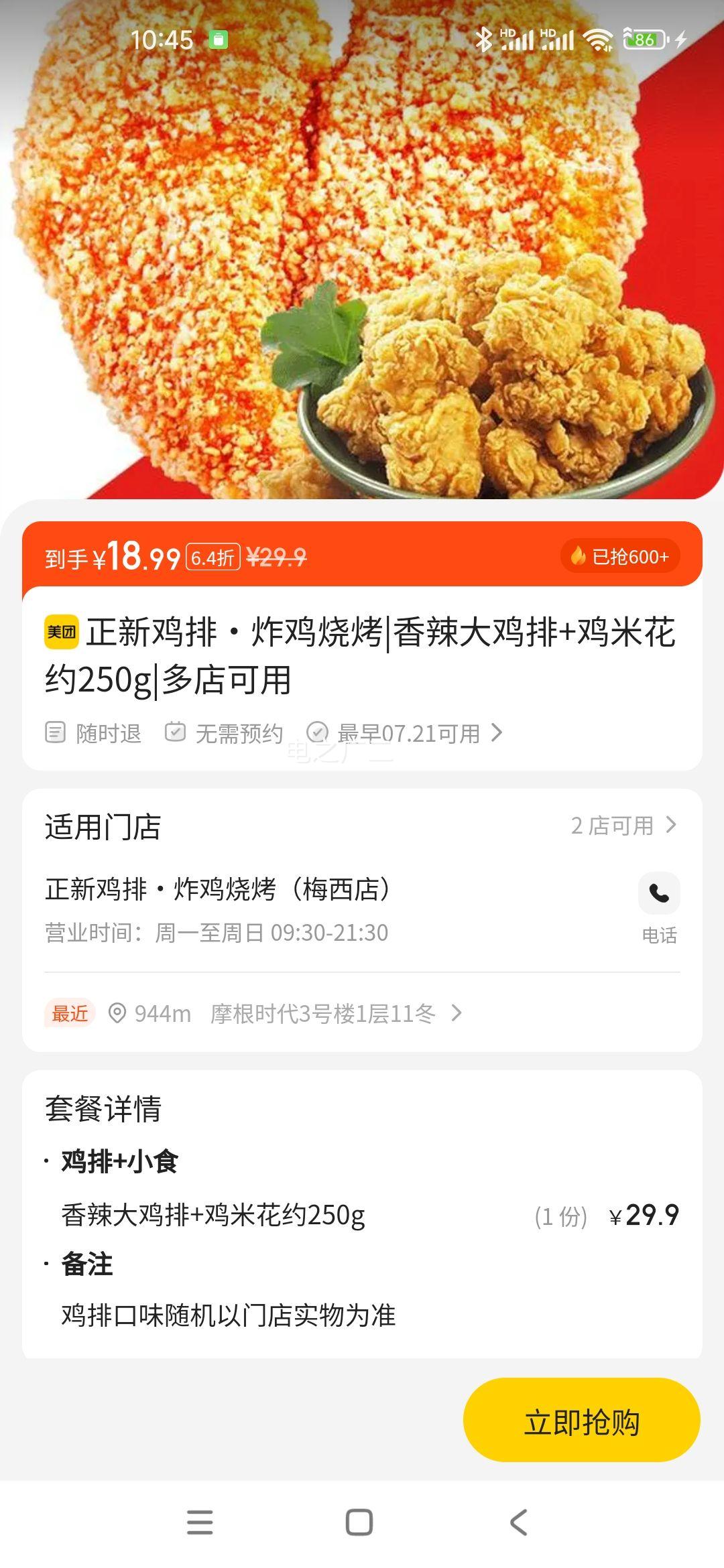Open the chicken cutlet product photo
The width and height of the screenshot is (724, 1568).
point(362,249)
